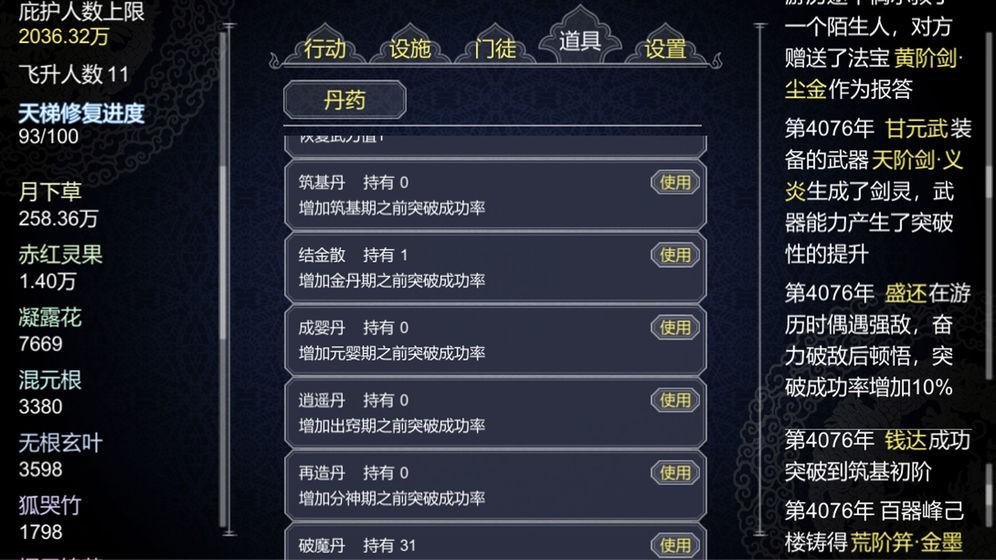Open the 设置 tab
This screenshot has width=996, height=560.
(x=665, y=48)
